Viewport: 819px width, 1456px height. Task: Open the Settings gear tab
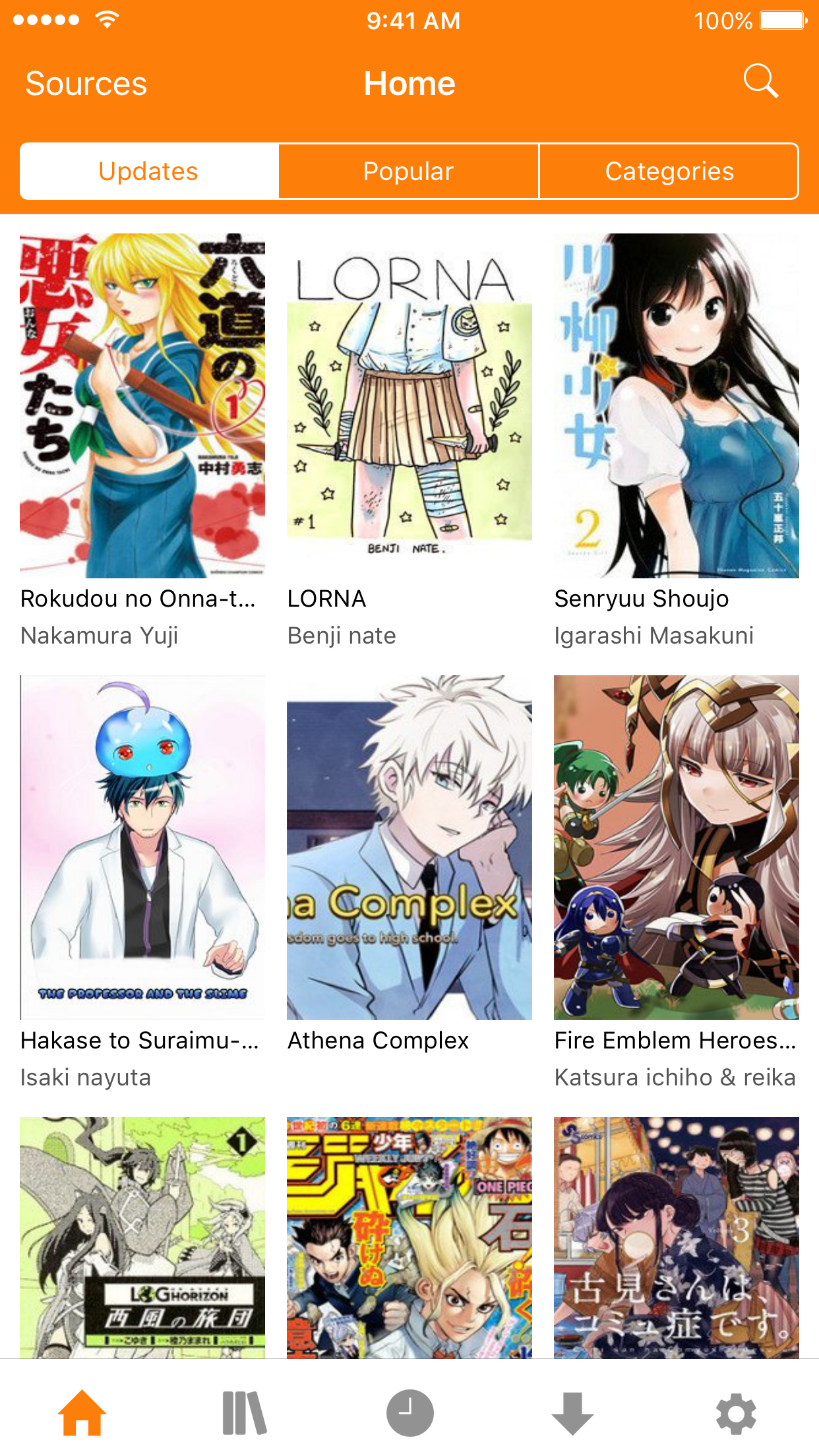click(x=736, y=1412)
